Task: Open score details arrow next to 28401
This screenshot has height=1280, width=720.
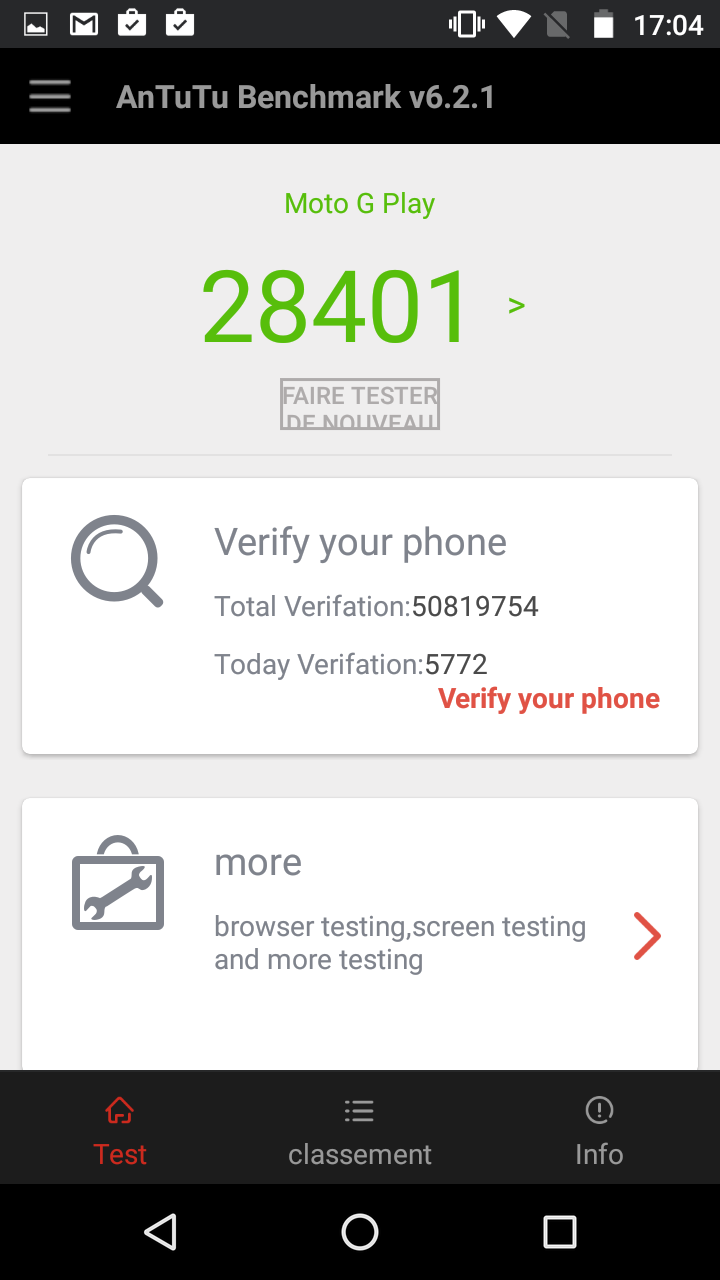Action: point(516,305)
